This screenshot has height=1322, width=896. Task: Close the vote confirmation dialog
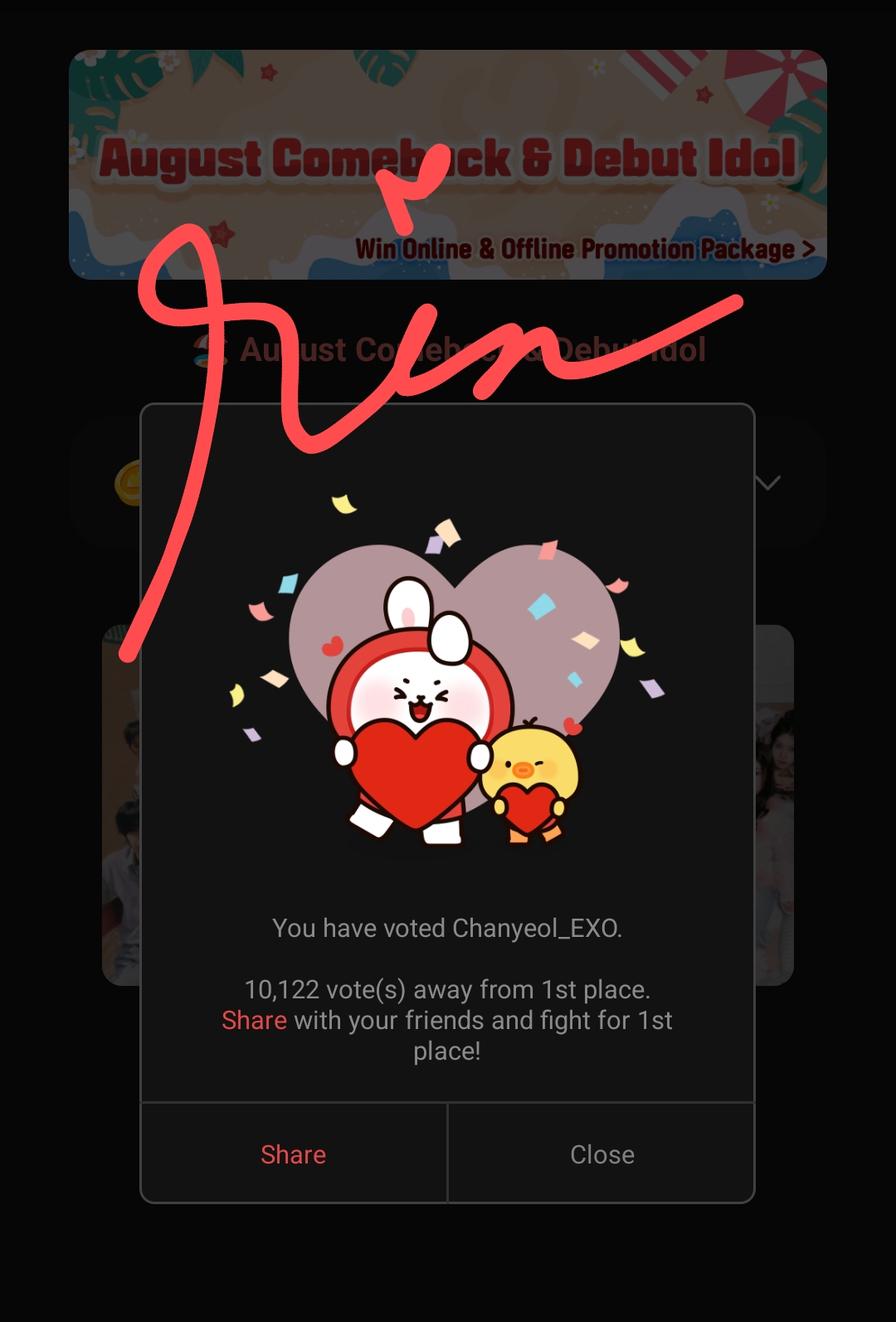601,1154
